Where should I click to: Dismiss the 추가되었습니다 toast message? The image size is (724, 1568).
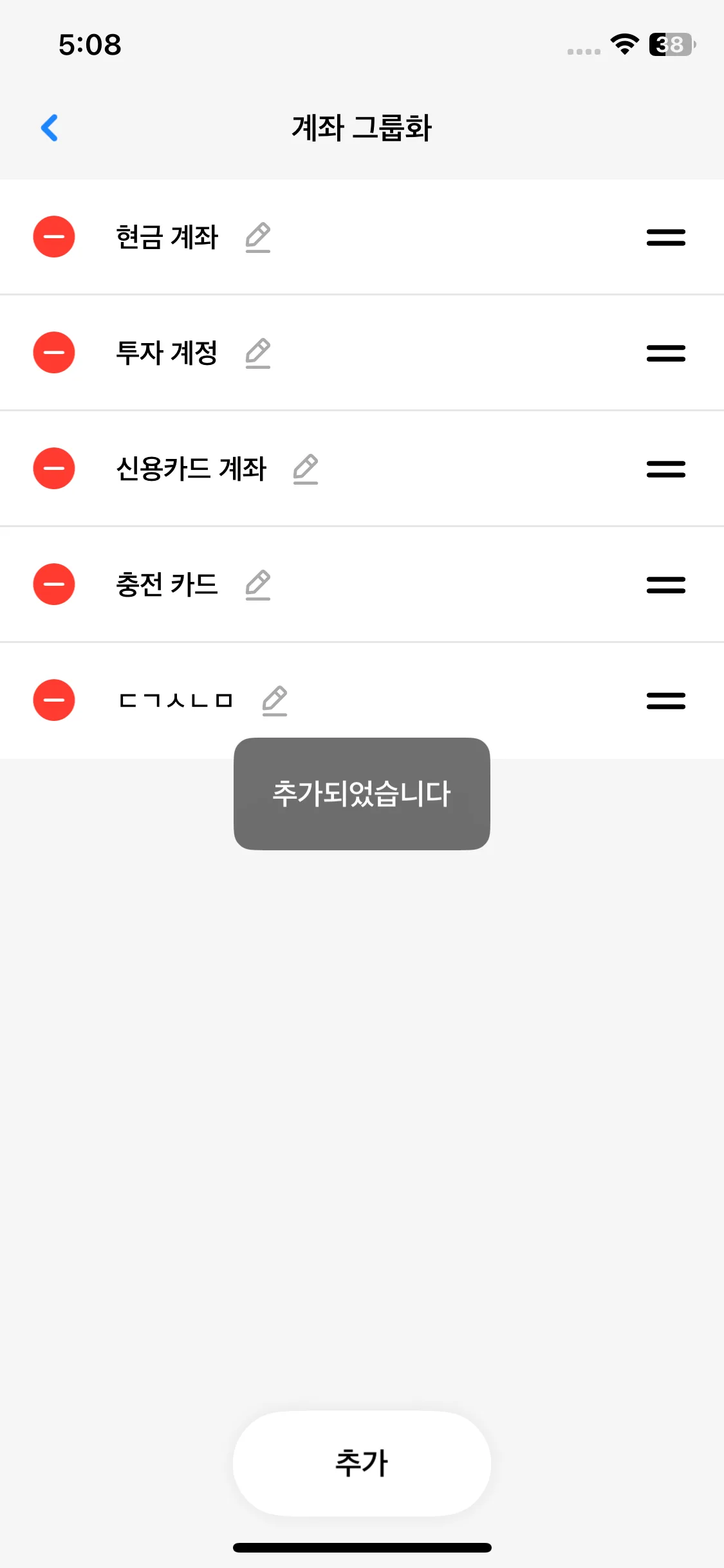pos(362,794)
